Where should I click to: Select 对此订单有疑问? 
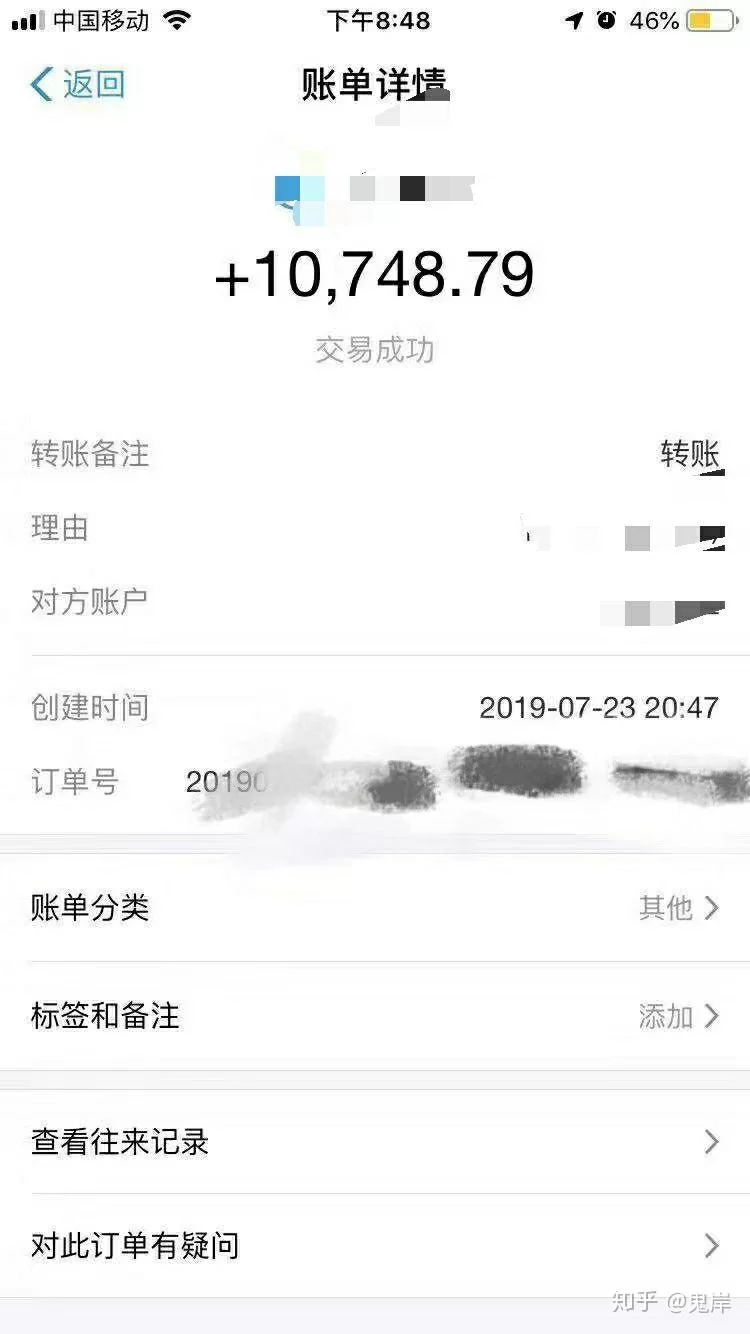click(375, 1246)
